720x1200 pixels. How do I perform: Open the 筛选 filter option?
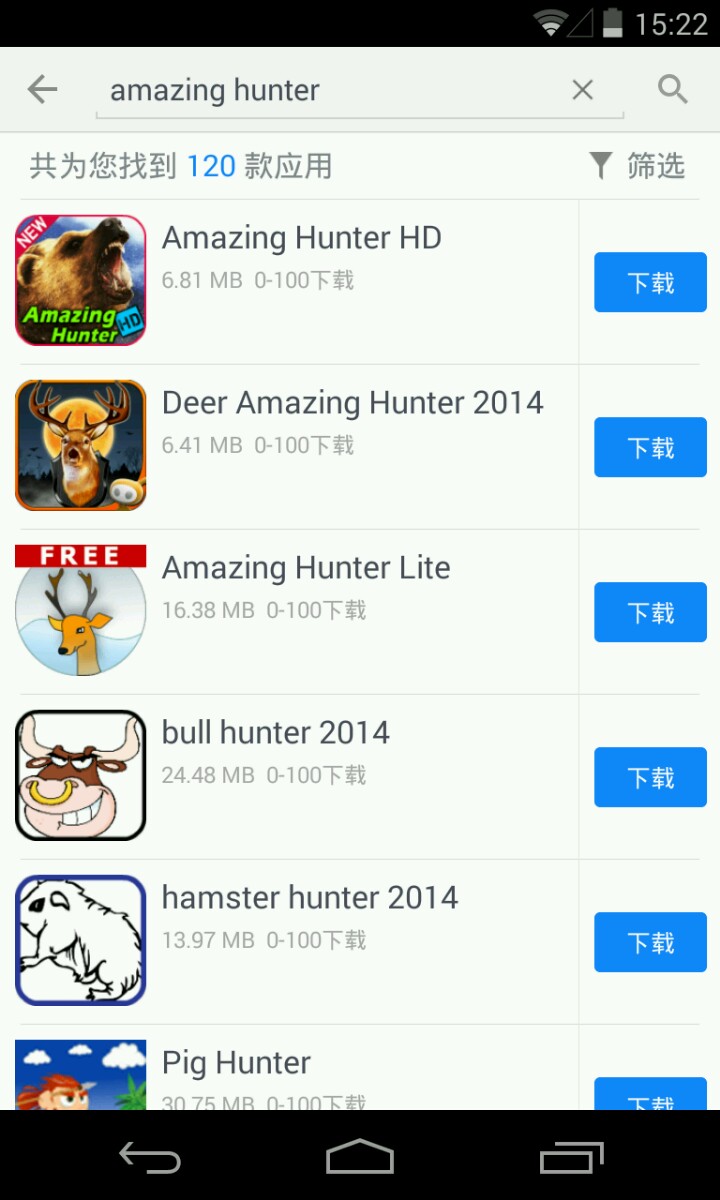[637, 166]
